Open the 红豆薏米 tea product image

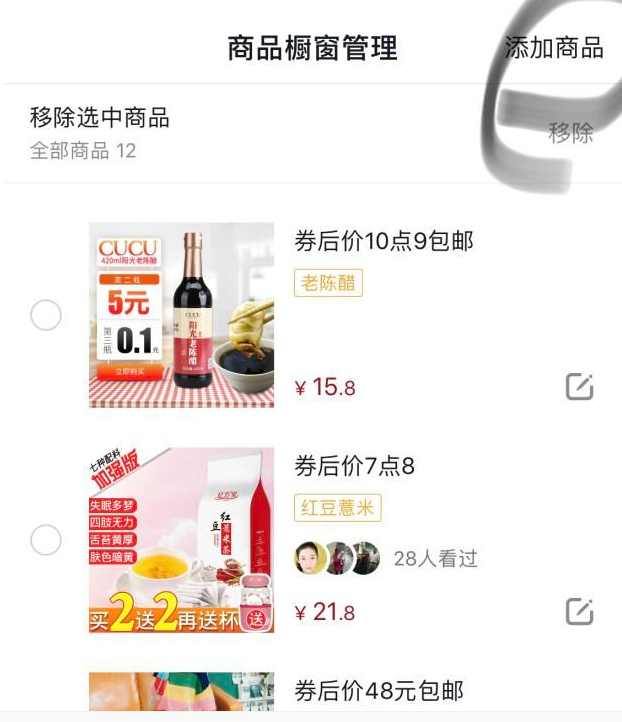pyautogui.click(x=181, y=540)
